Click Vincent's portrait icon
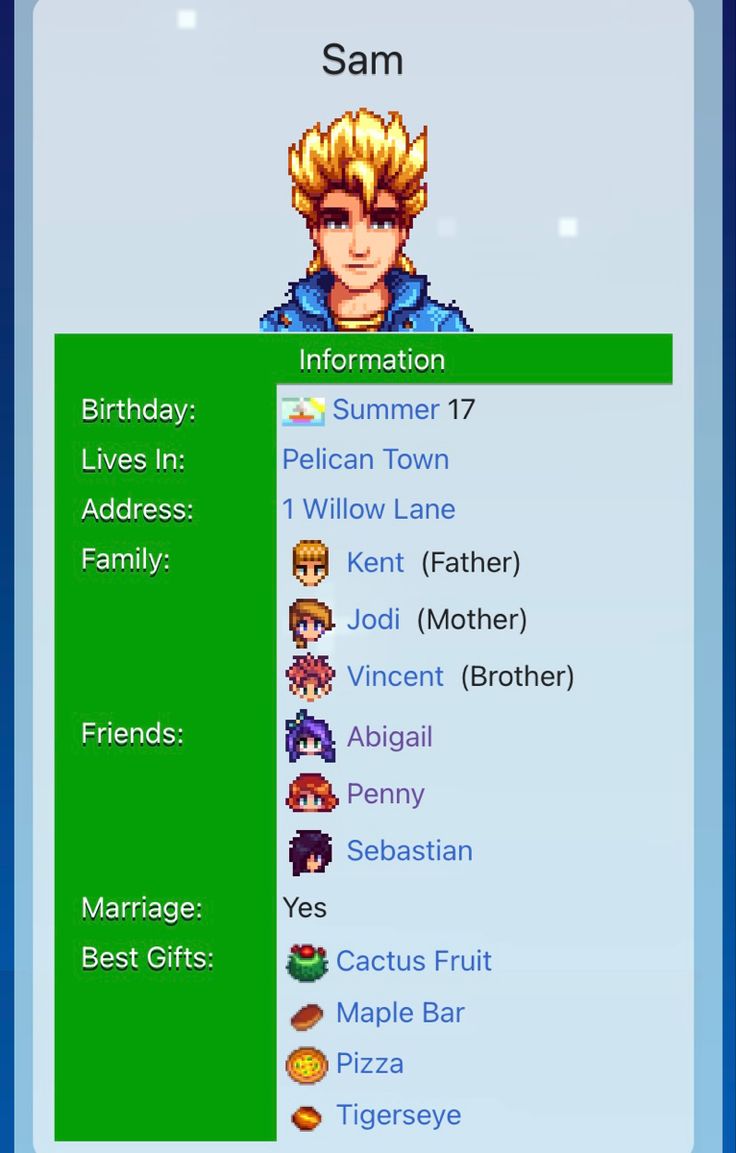736x1153 pixels. (x=308, y=676)
